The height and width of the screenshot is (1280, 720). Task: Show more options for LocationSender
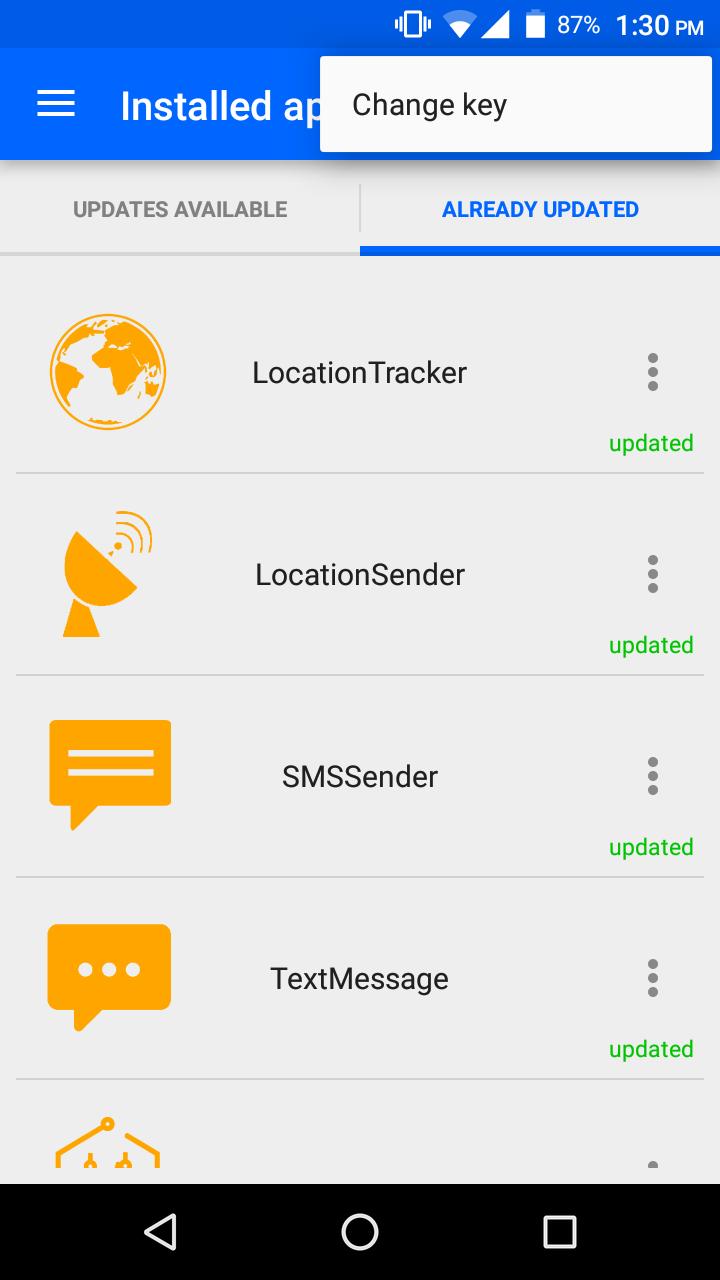[653, 574]
